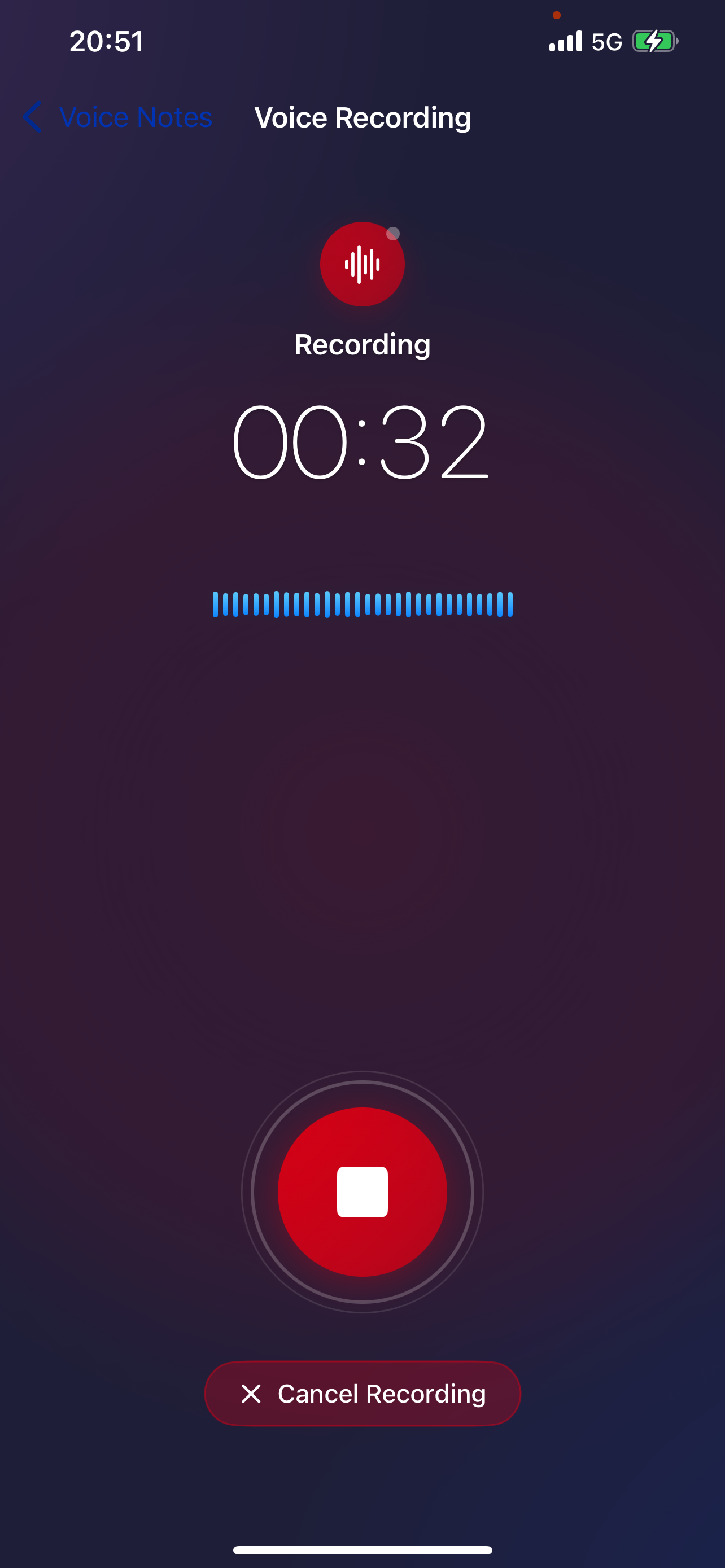
Task: Select the Voice Recording title
Action: coord(362,117)
